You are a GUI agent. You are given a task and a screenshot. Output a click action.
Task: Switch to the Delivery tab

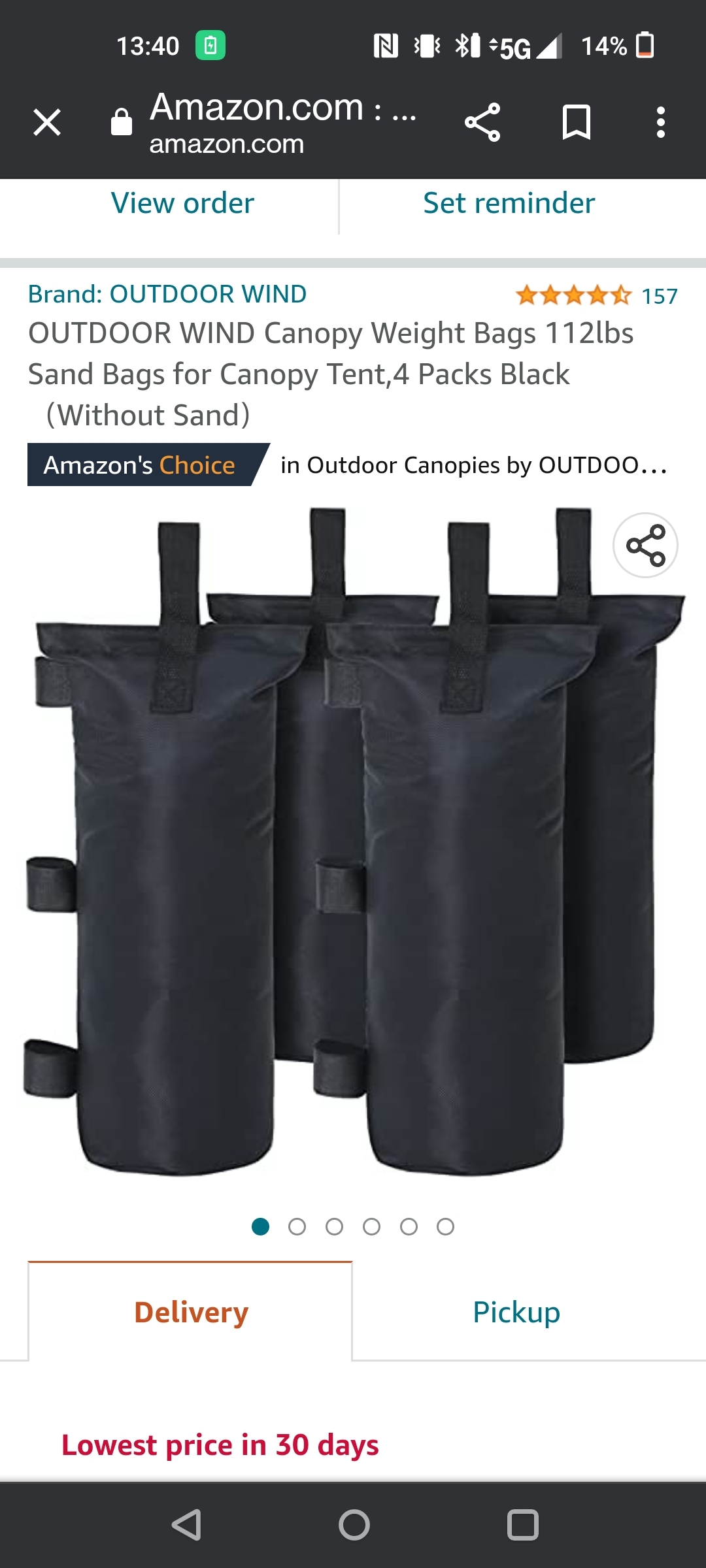(x=190, y=1312)
